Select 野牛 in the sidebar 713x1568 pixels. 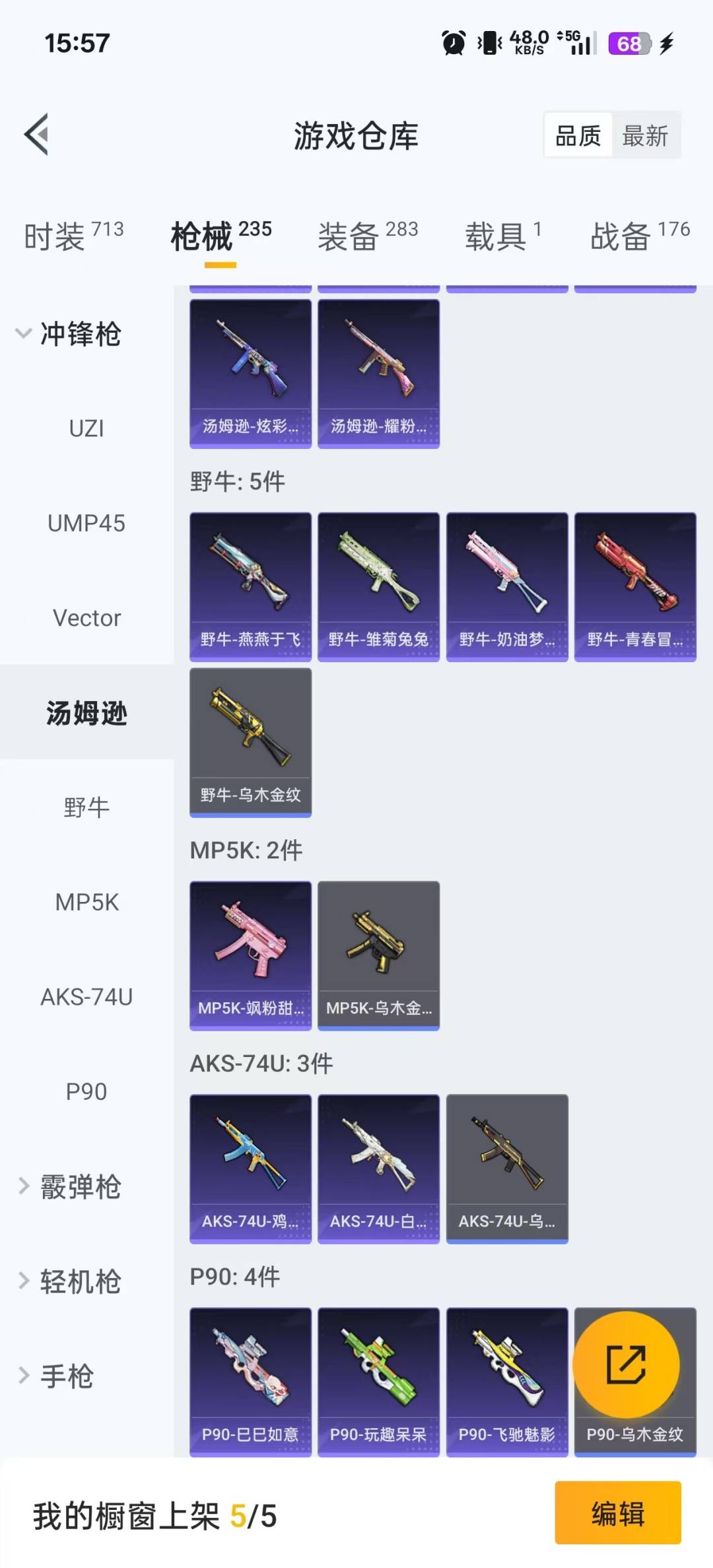pos(86,807)
